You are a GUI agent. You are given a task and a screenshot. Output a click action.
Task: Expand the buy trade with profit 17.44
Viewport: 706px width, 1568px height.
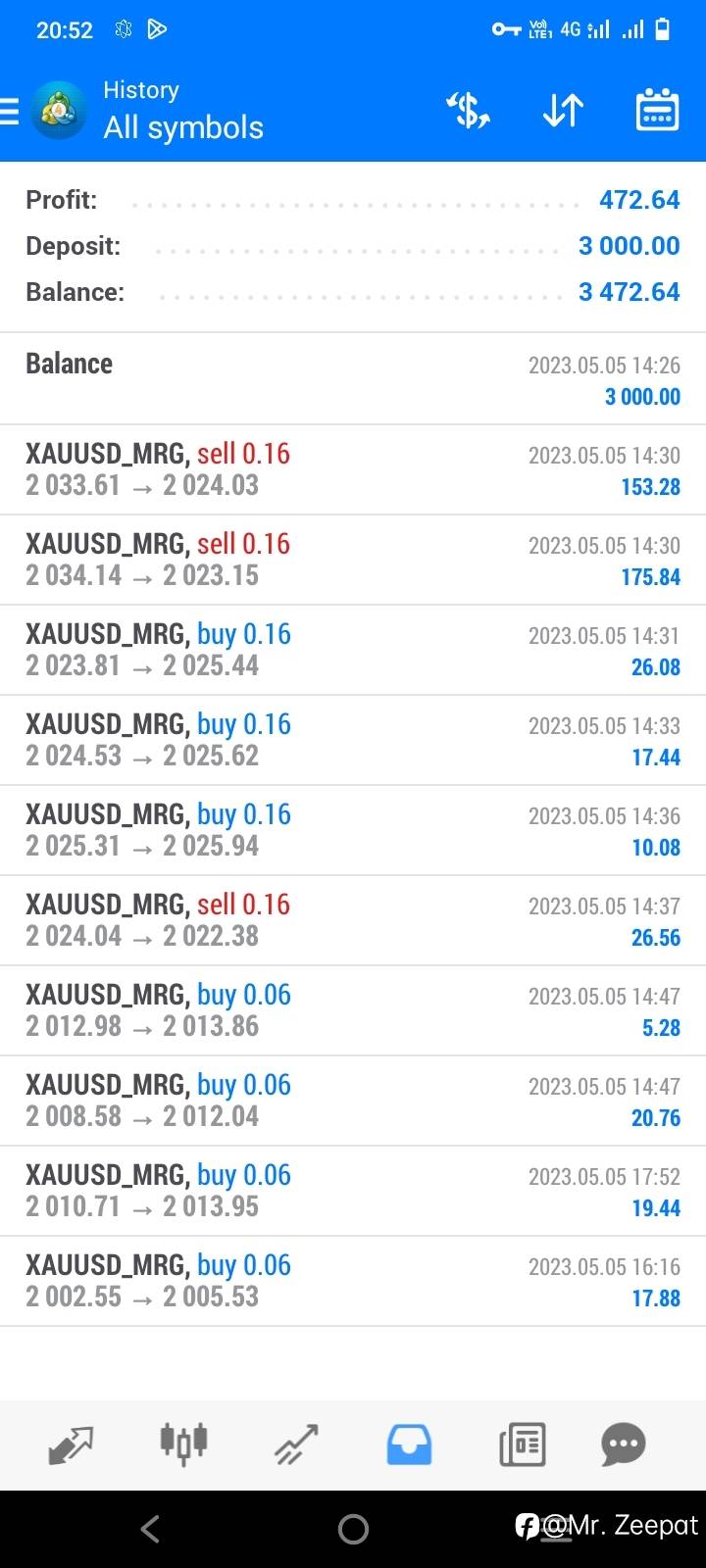pyautogui.click(x=353, y=740)
